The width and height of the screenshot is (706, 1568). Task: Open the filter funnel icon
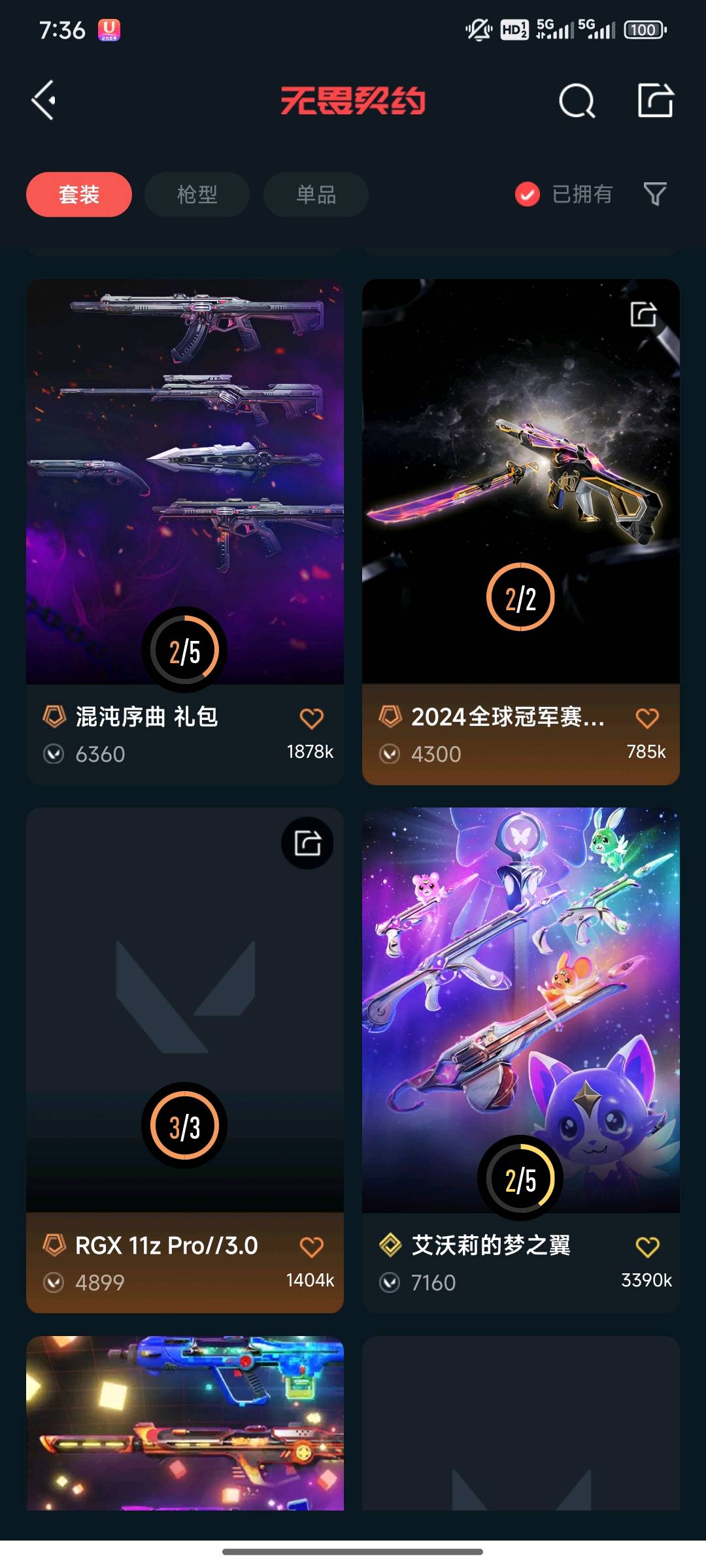[x=654, y=194]
